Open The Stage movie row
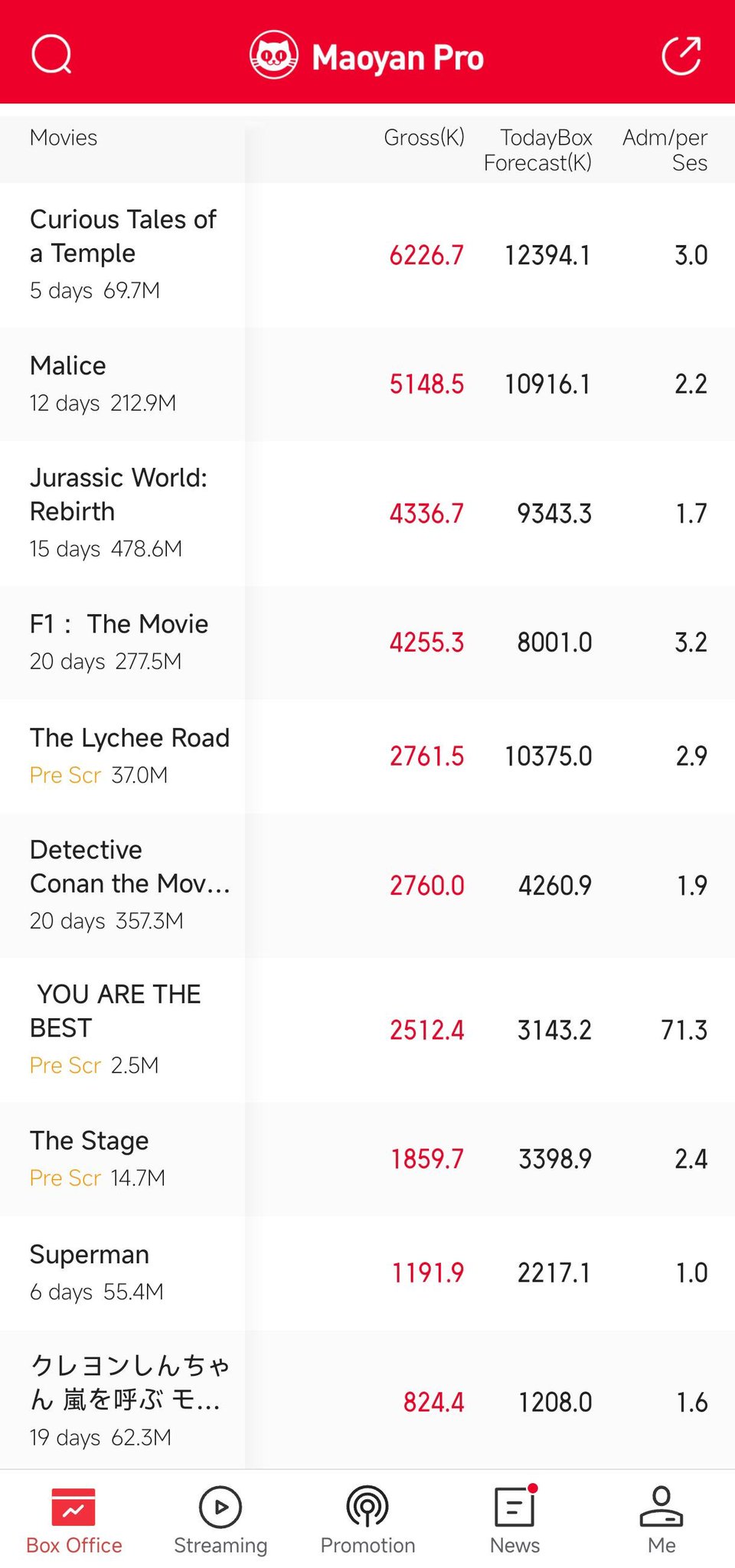735x1568 pixels. point(367,1159)
